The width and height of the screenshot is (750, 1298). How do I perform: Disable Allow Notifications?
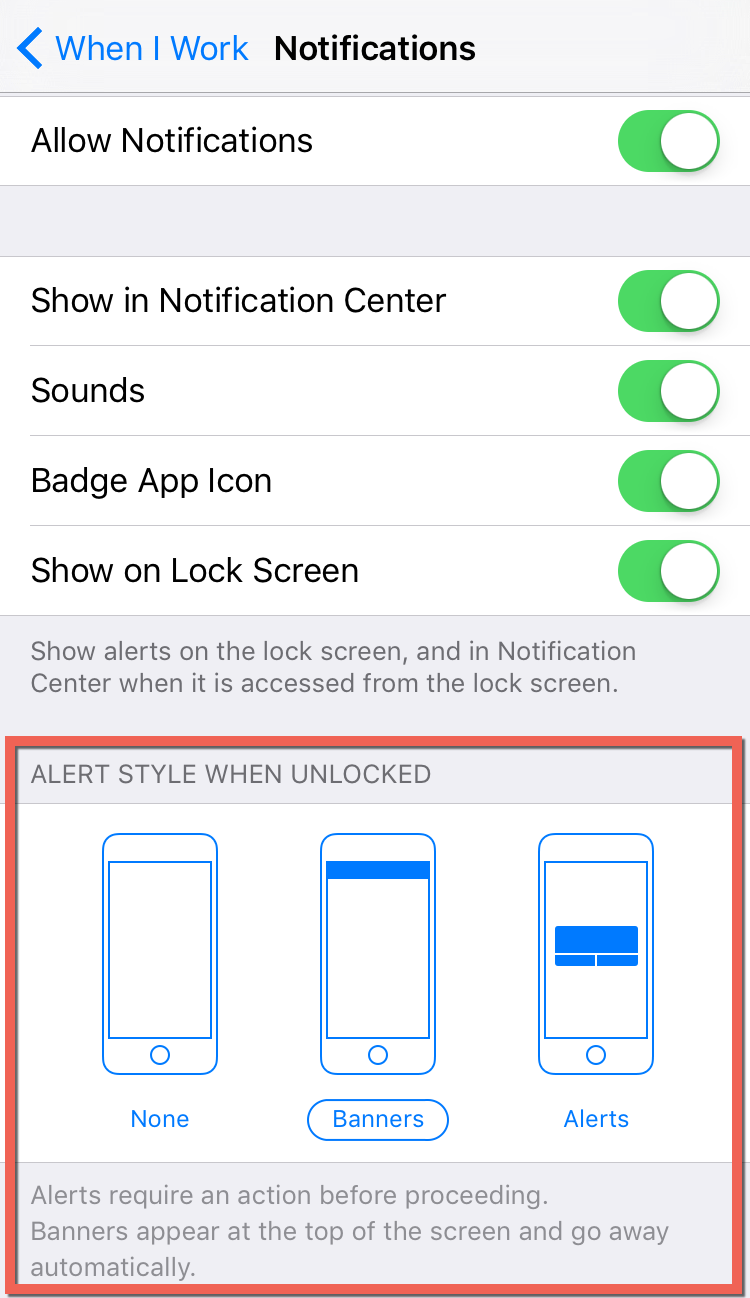(668, 140)
